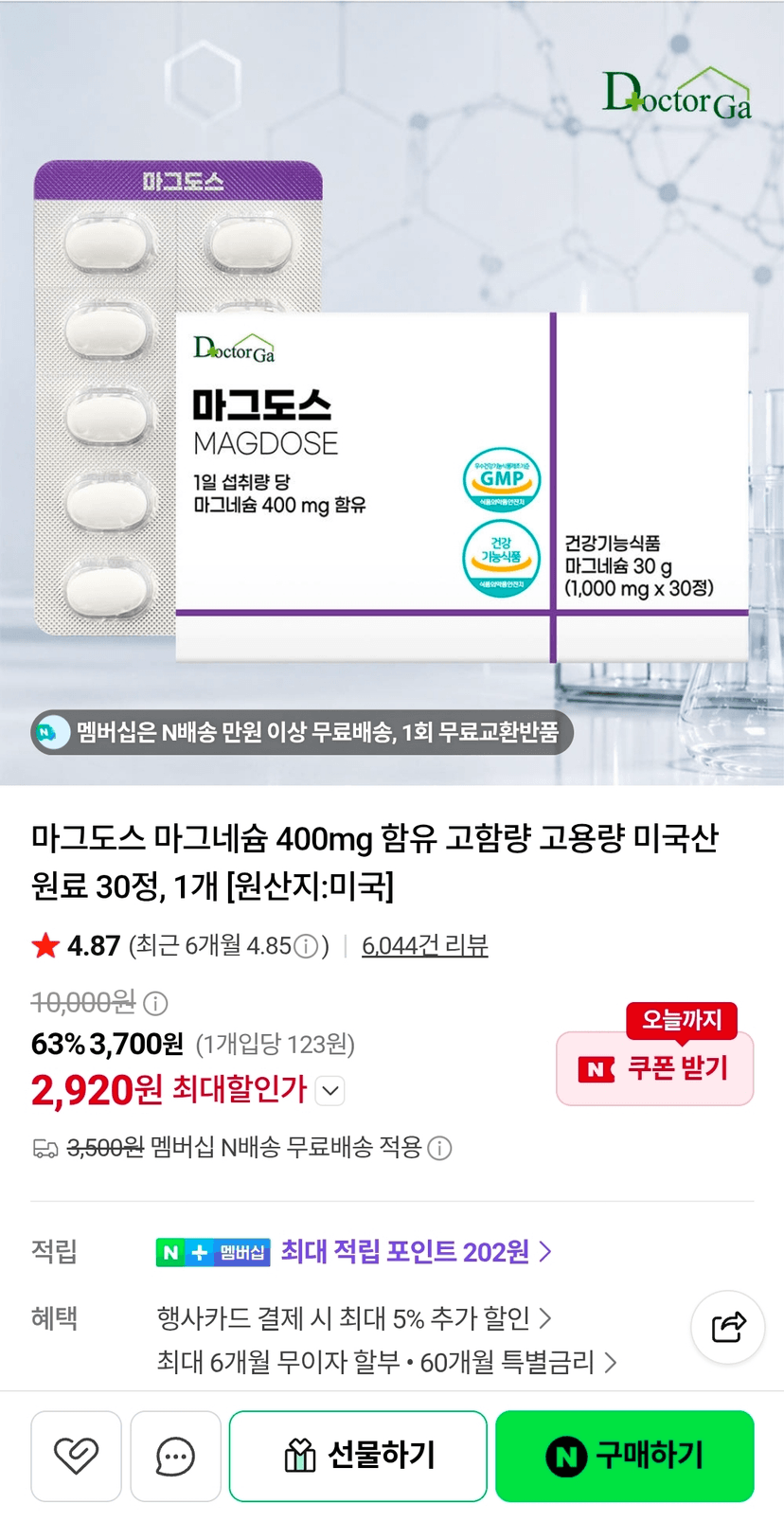Show info for the 10,000원 original price
This screenshot has height=1521, width=784.
(x=155, y=1002)
